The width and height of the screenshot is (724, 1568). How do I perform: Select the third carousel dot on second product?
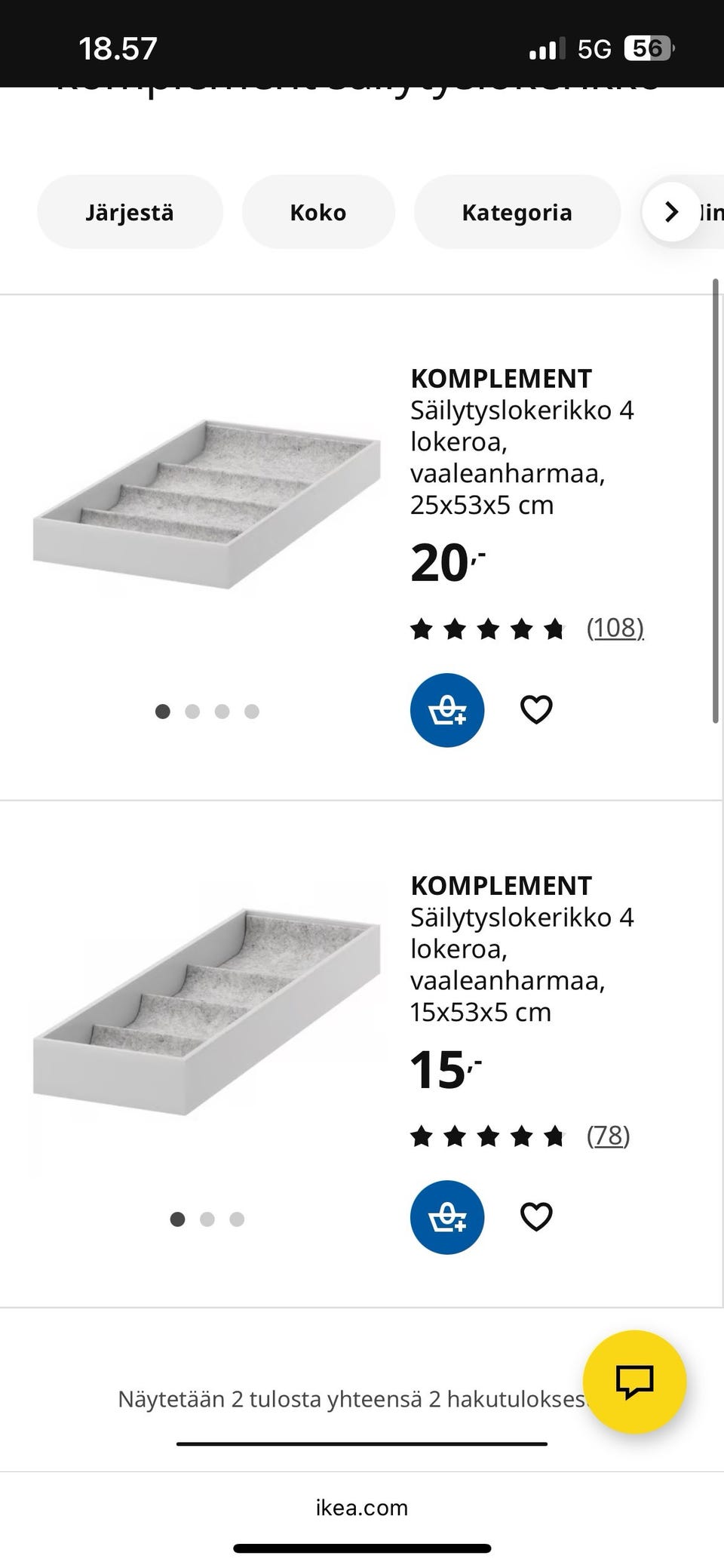pos(238,1219)
